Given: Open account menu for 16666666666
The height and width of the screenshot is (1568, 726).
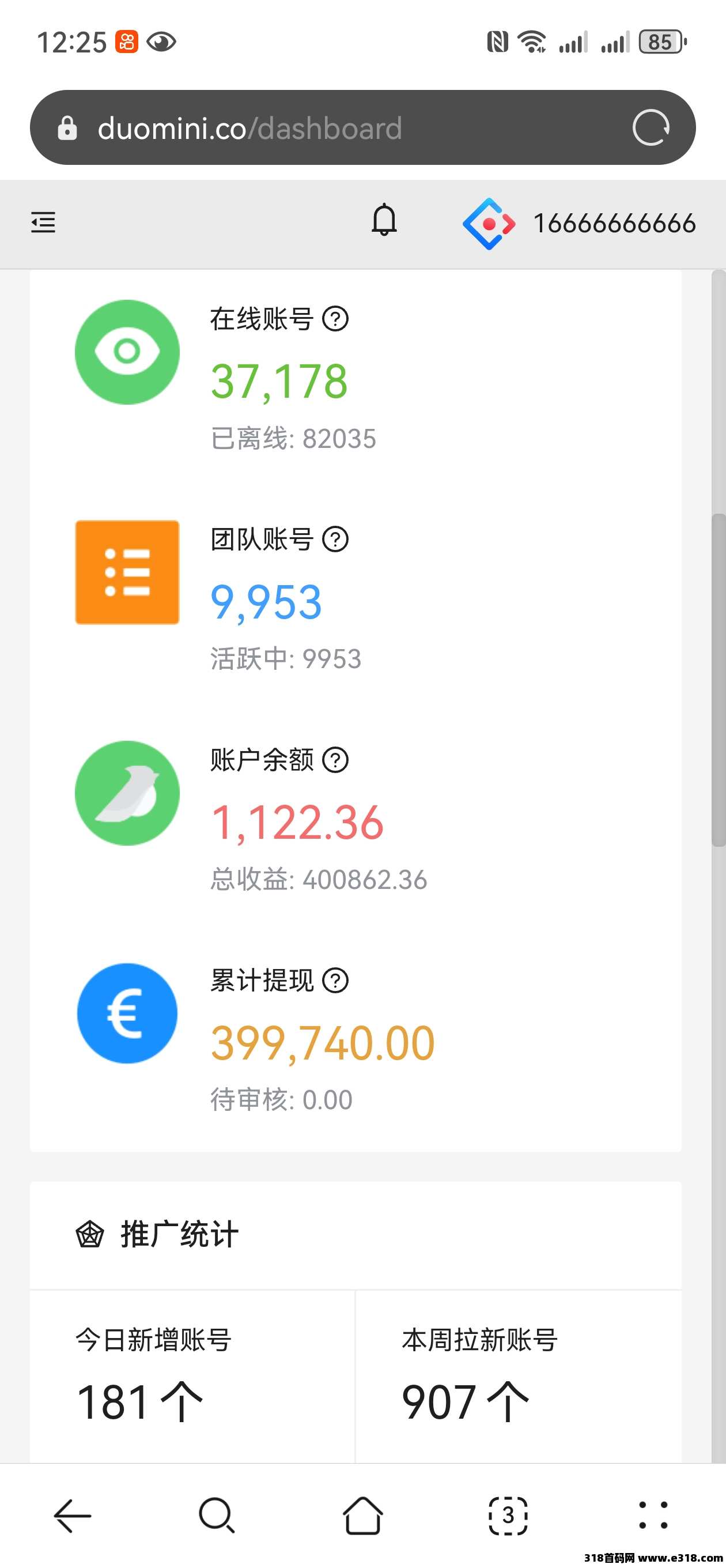Looking at the screenshot, I should (x=578, y=224).
